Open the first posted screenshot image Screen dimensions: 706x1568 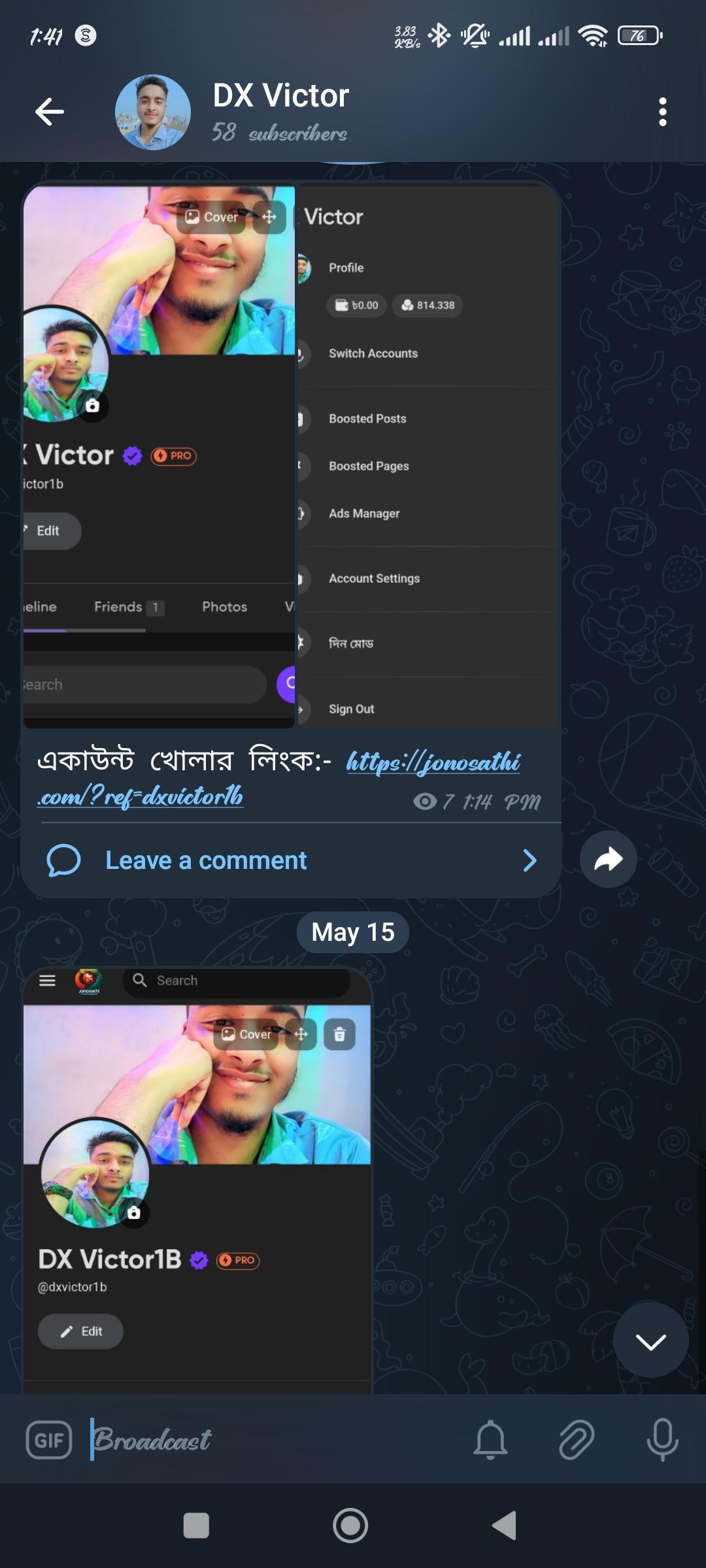(x=291, y=457)
